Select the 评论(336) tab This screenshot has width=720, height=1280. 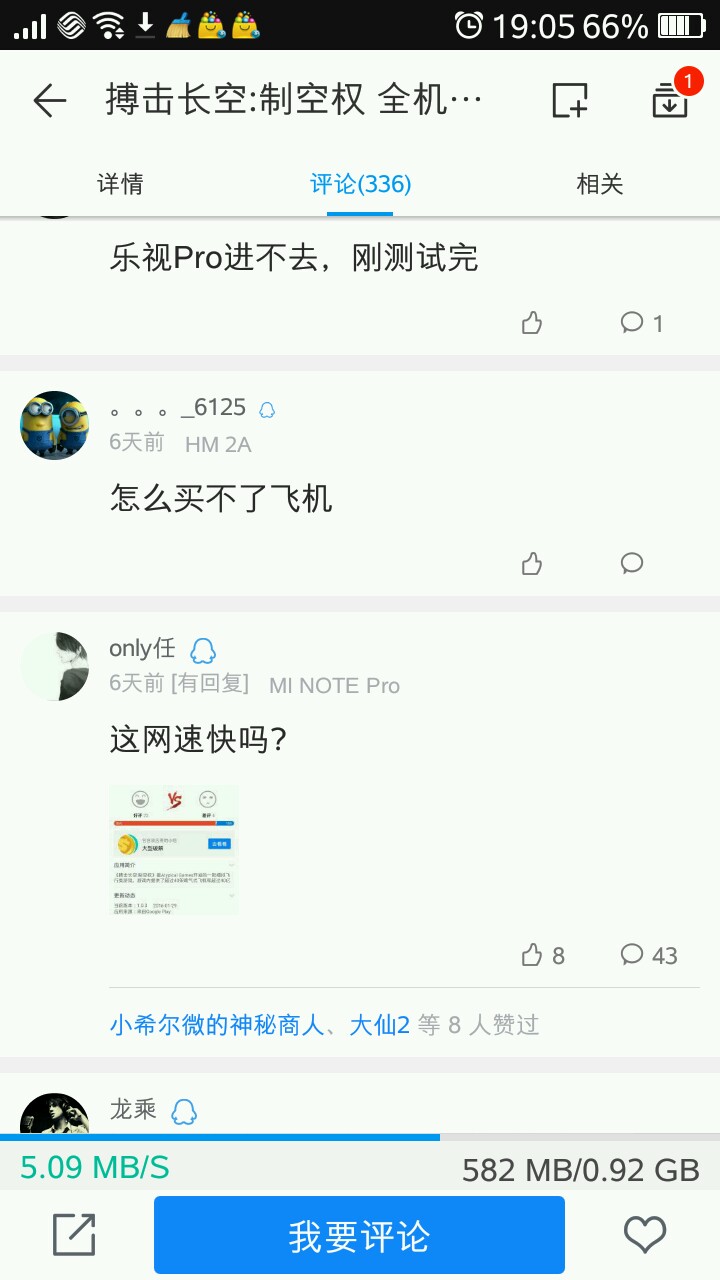point(360,184)
